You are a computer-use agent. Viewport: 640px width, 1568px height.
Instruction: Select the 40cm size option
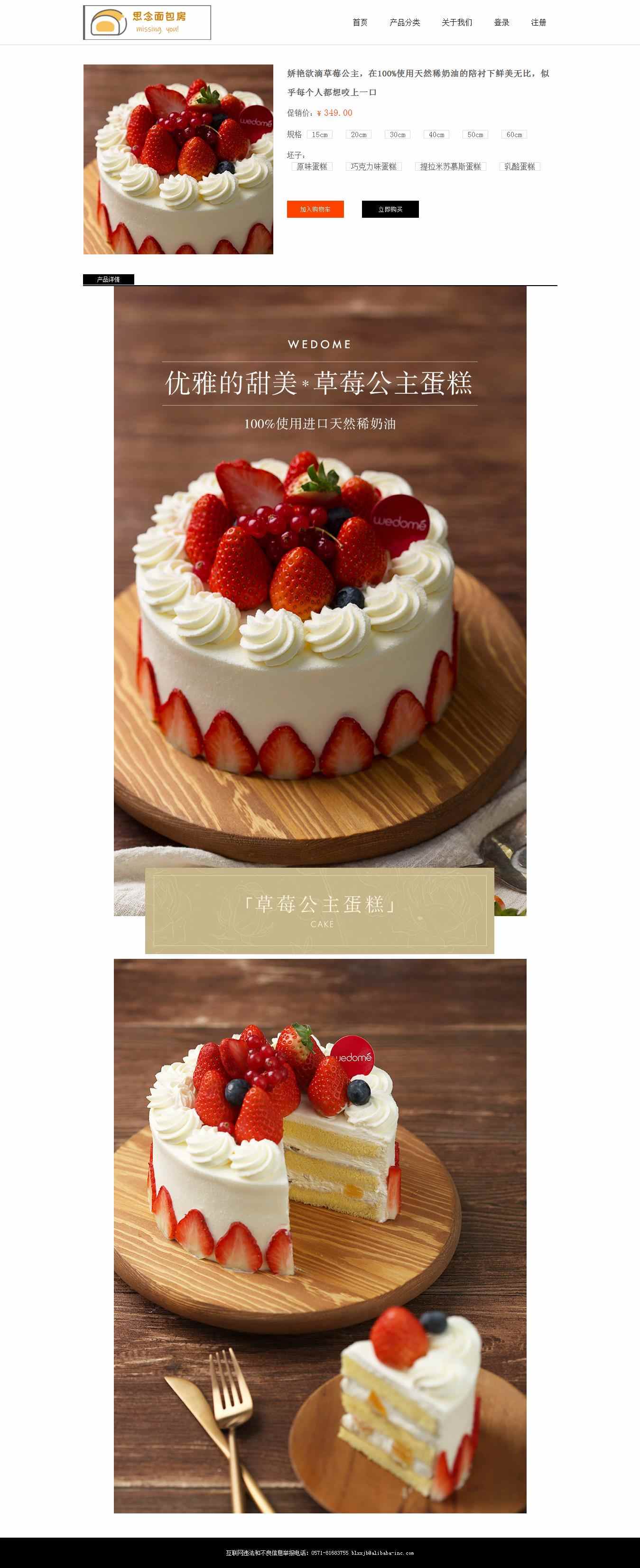(x=436, y=135)
